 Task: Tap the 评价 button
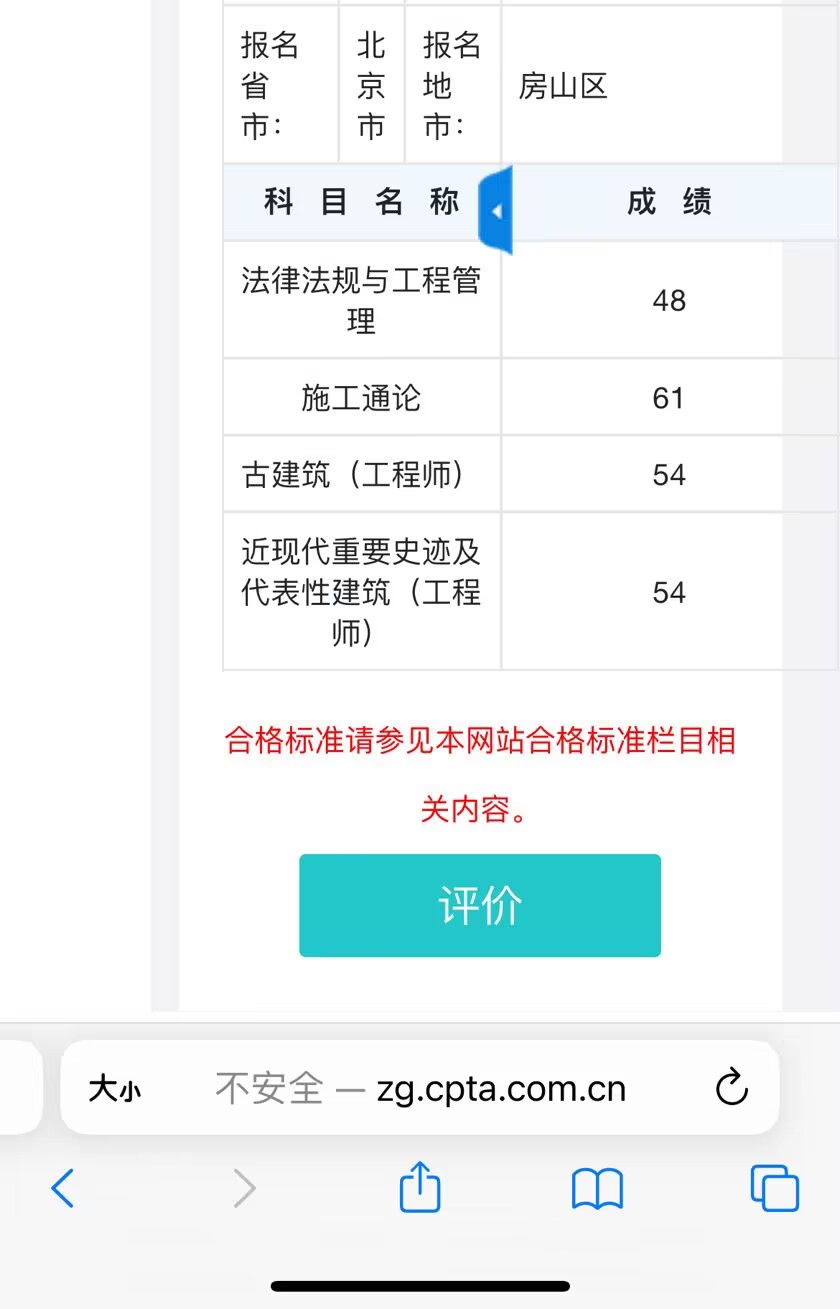480,905
